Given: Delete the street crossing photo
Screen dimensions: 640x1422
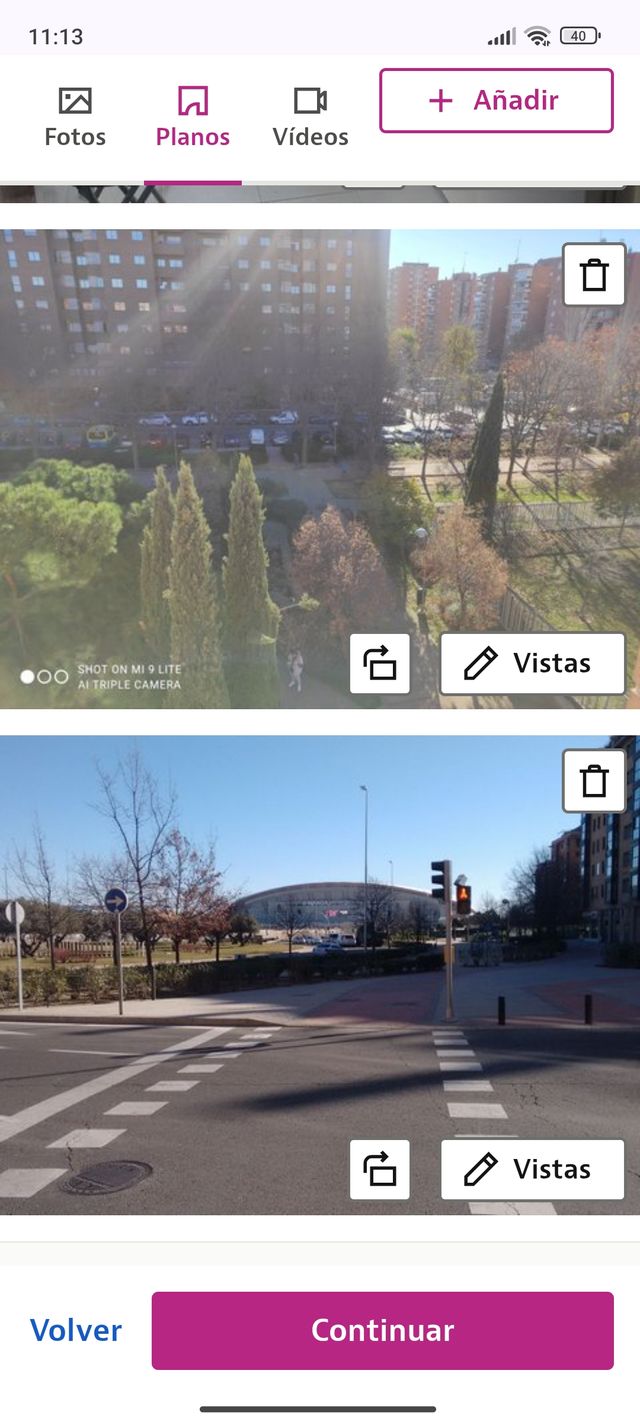Looking at the screenshot, I should tap(594, 780).
